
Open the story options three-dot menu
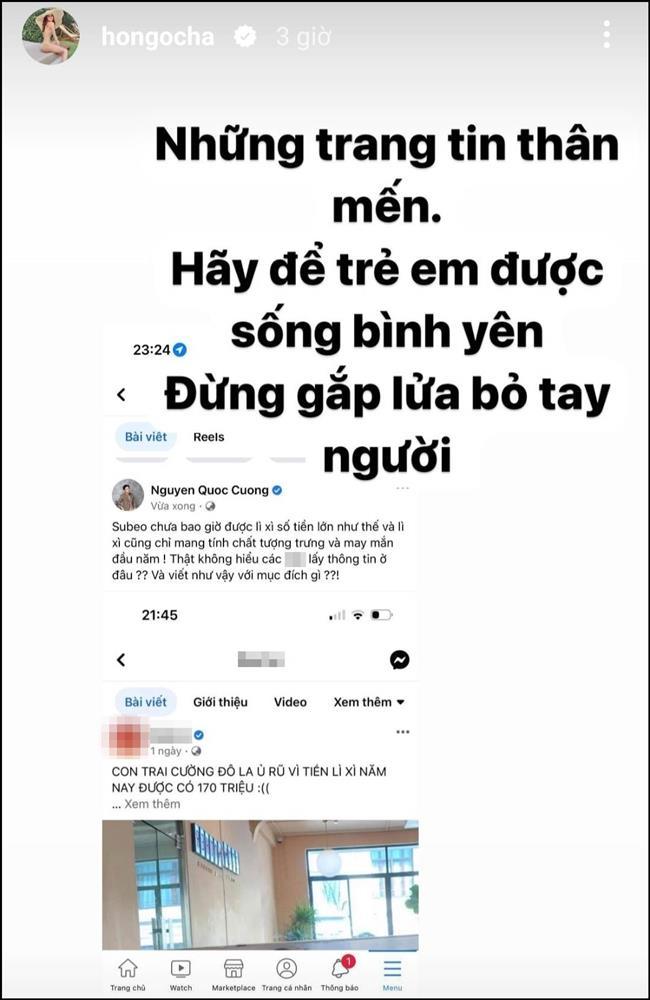click(x=607, y=35)
